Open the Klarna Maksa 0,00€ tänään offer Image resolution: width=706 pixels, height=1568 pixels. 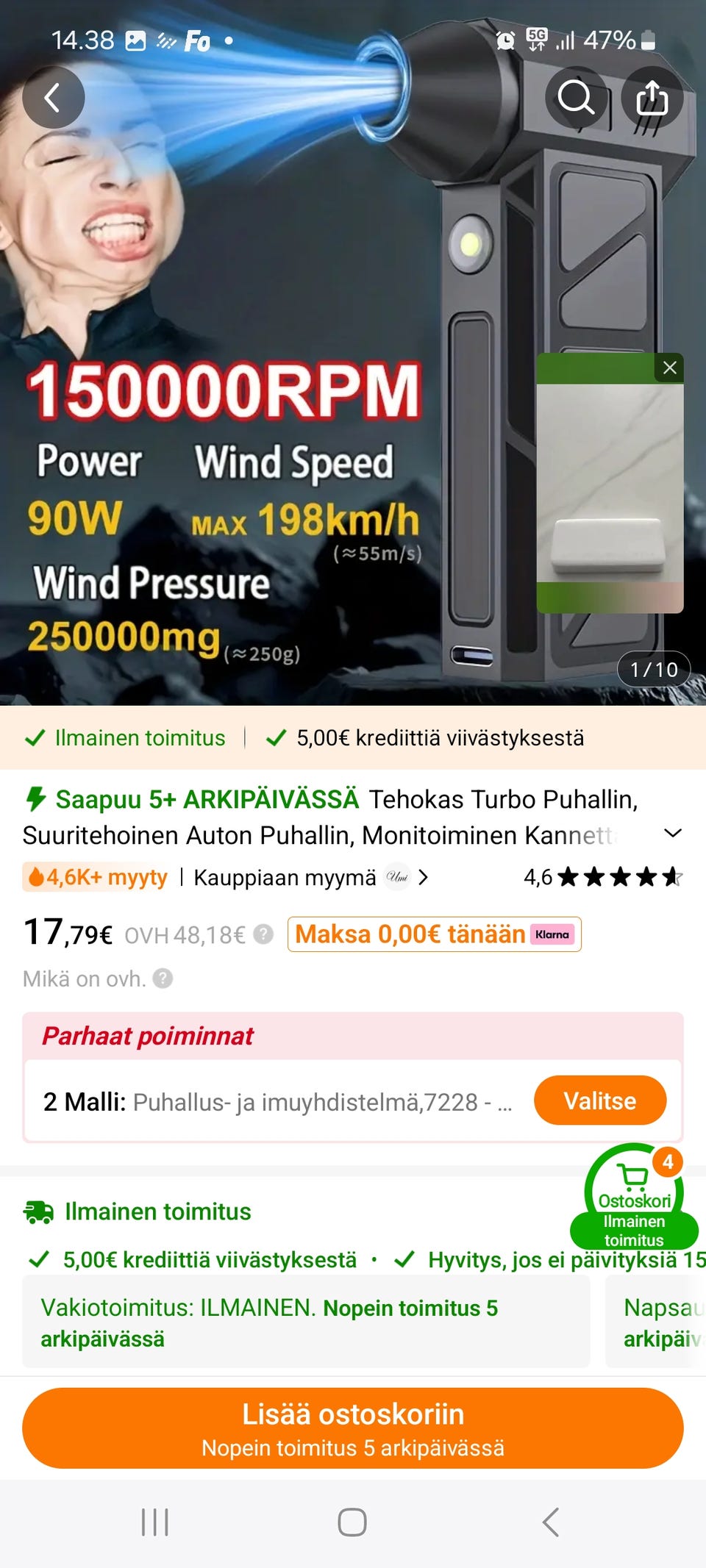coord(434,934)
